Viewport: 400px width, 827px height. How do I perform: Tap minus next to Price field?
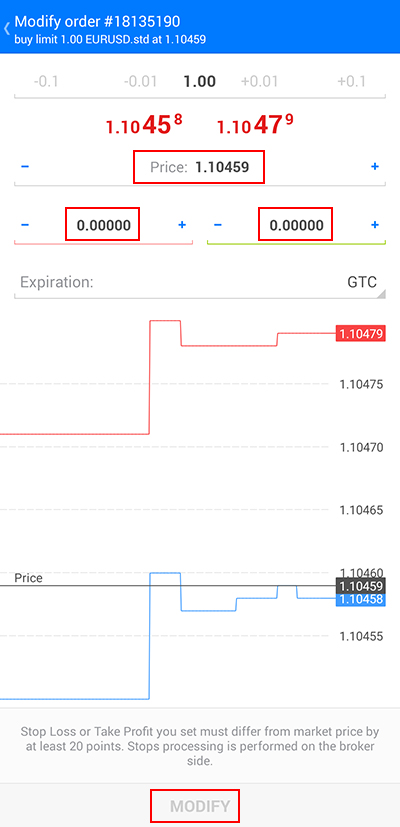coord(25,167)
